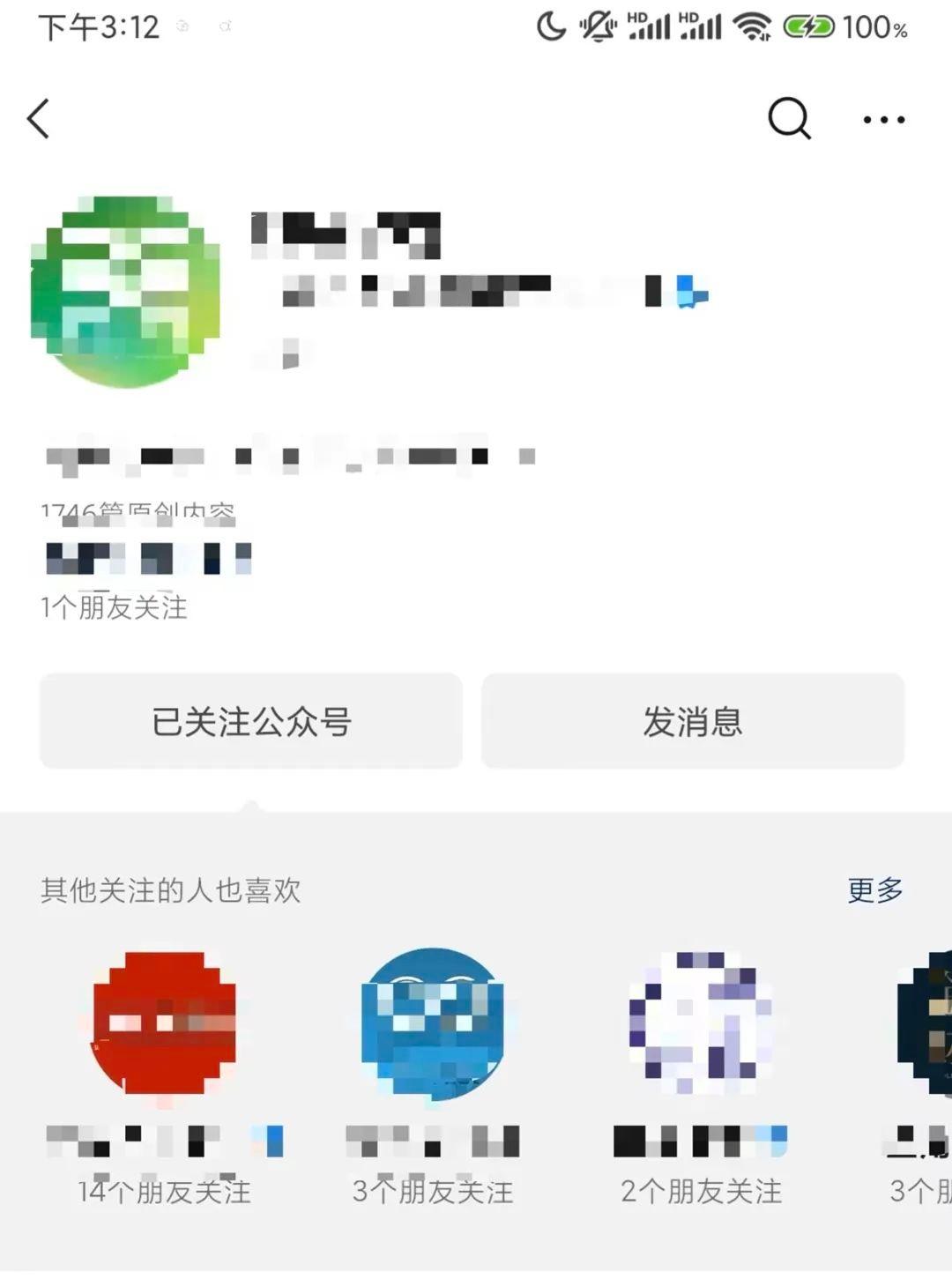Viewport: 952px width, 1279px height.
Task: Open the search magnifier icon
Action: coord(788,118)
